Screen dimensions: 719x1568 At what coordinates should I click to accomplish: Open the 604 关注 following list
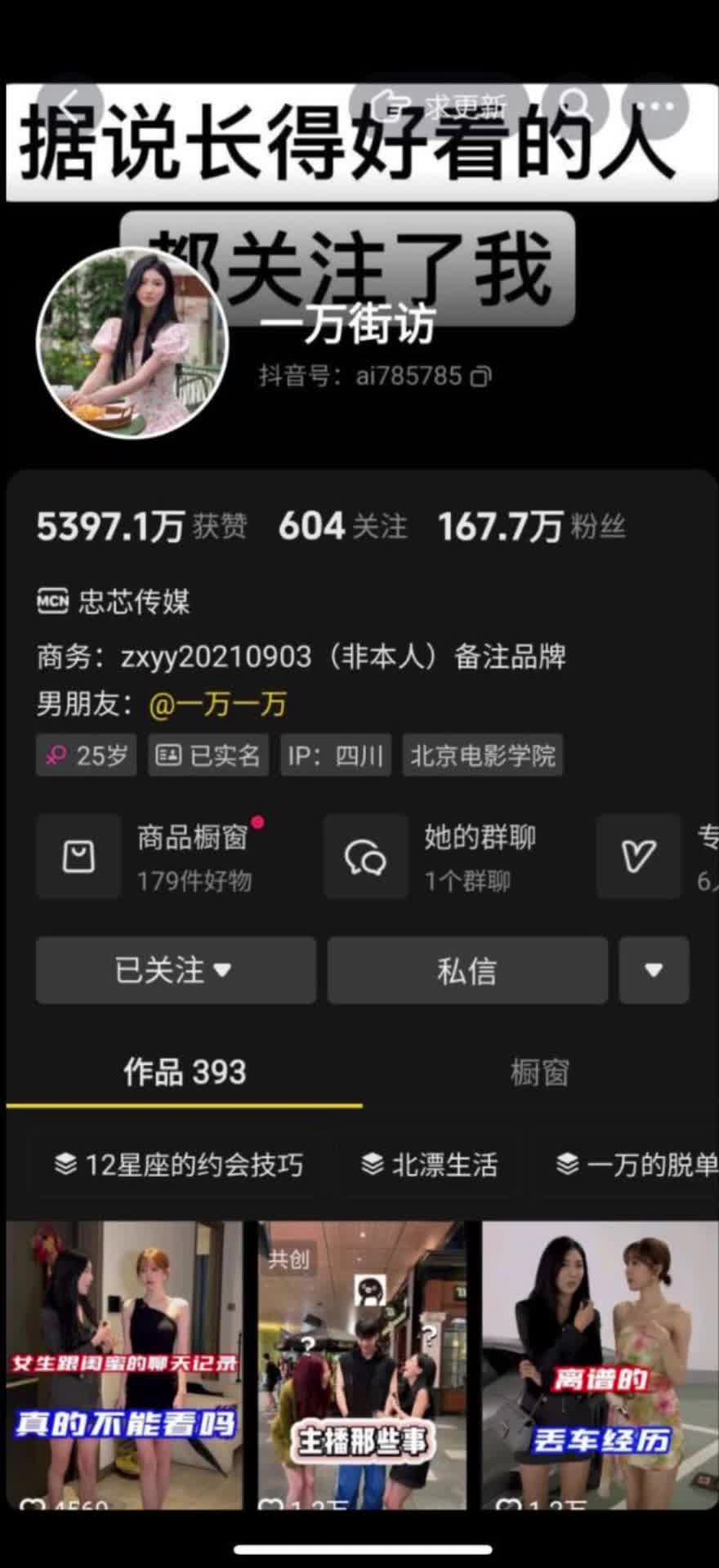[342, 527]
